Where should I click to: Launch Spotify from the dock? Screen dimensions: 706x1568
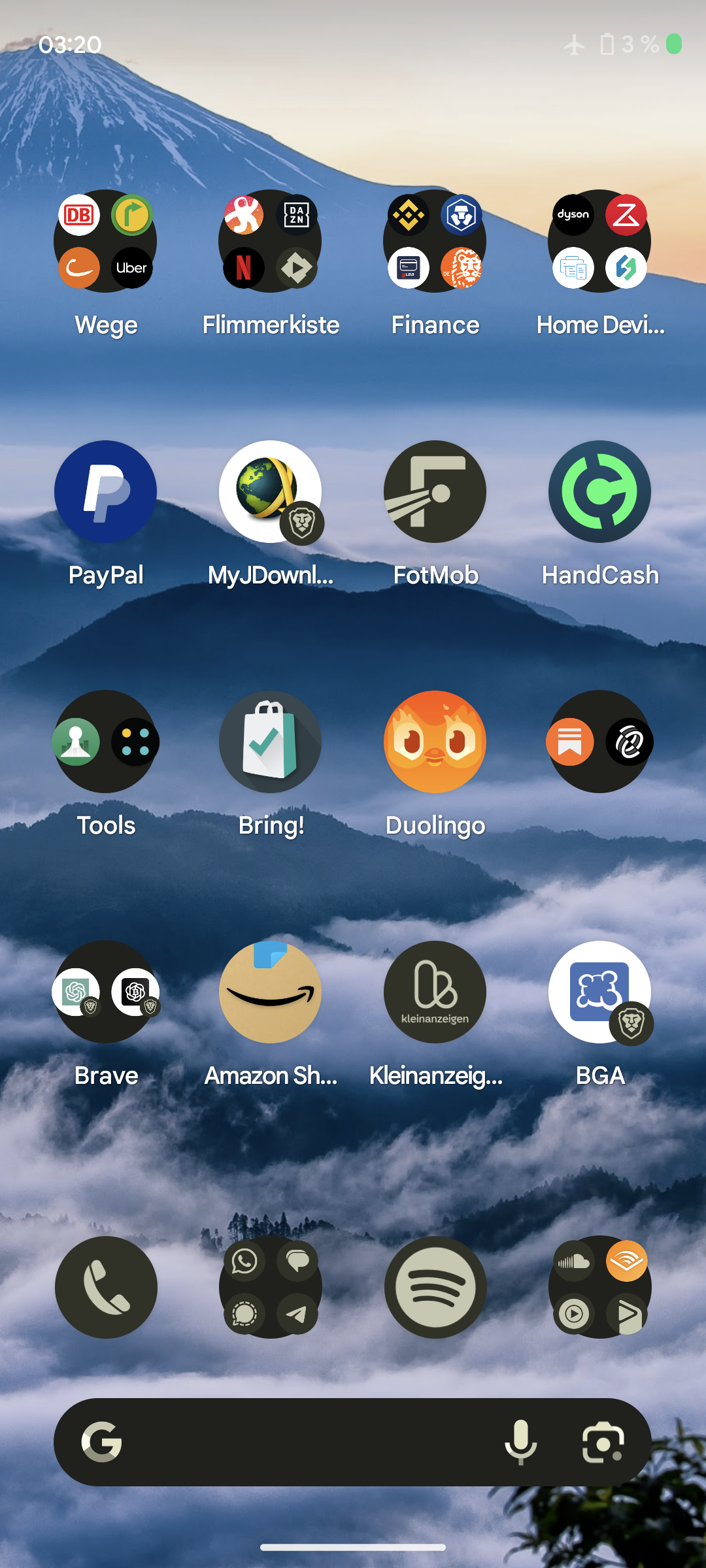pyautogui.click(x=435, y=1287)
